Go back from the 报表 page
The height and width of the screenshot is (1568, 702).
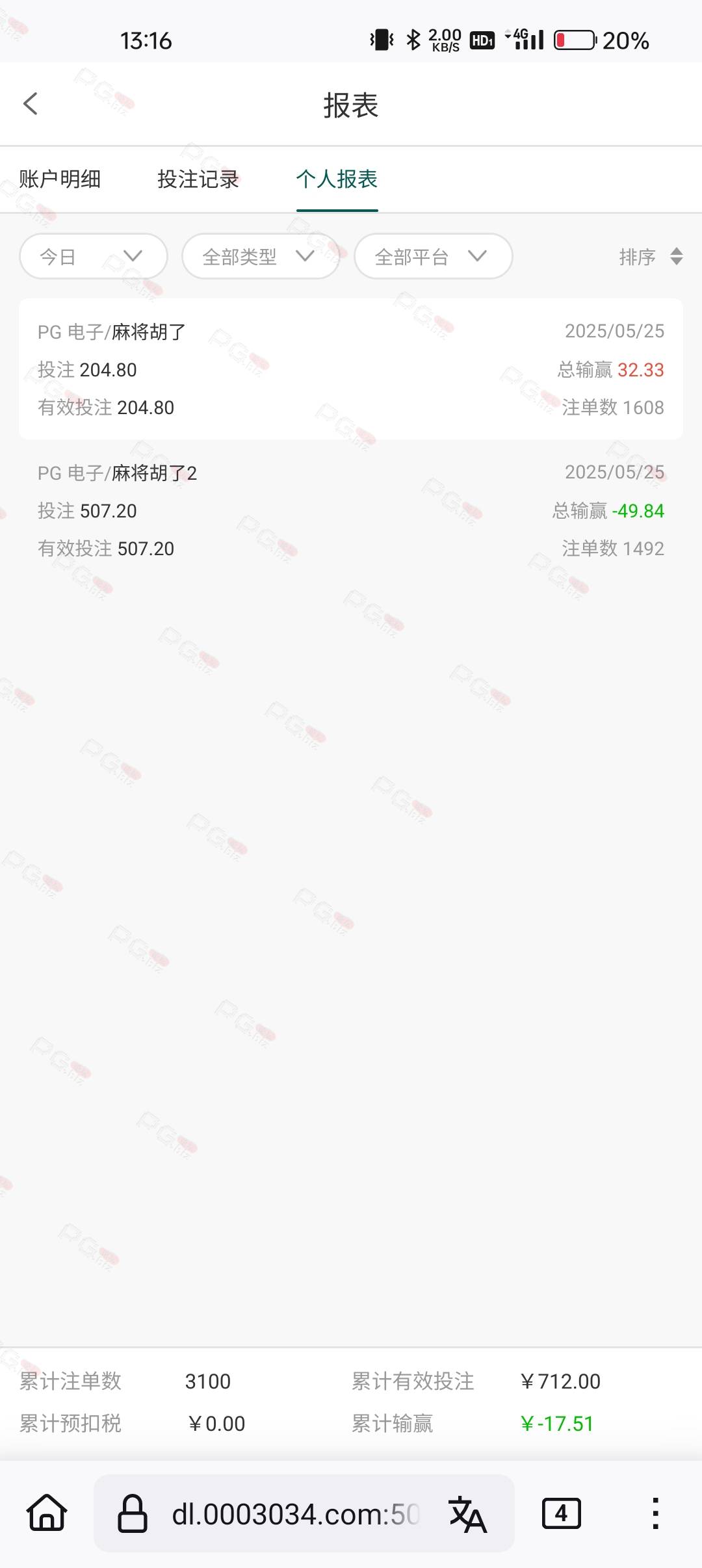point(31,103)
